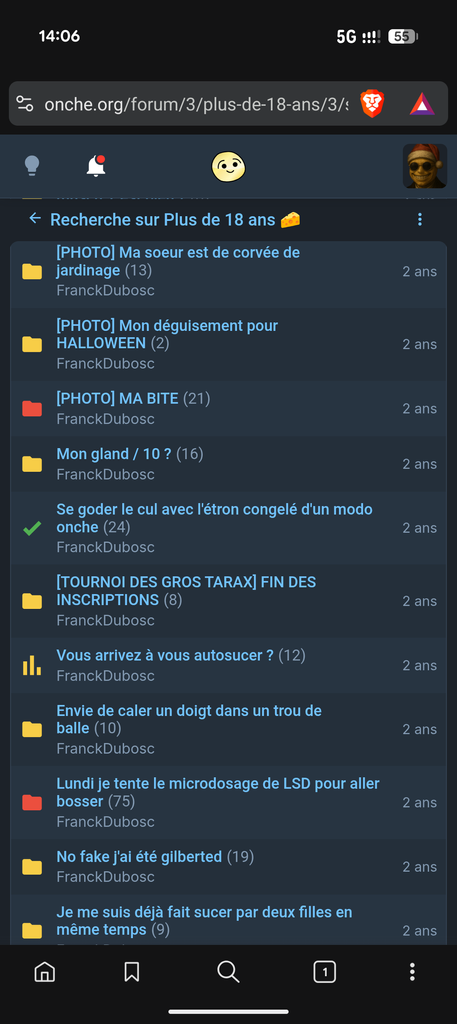
Task: Open the profile avatar with Santa hat
Action: [x=425, y=166]
